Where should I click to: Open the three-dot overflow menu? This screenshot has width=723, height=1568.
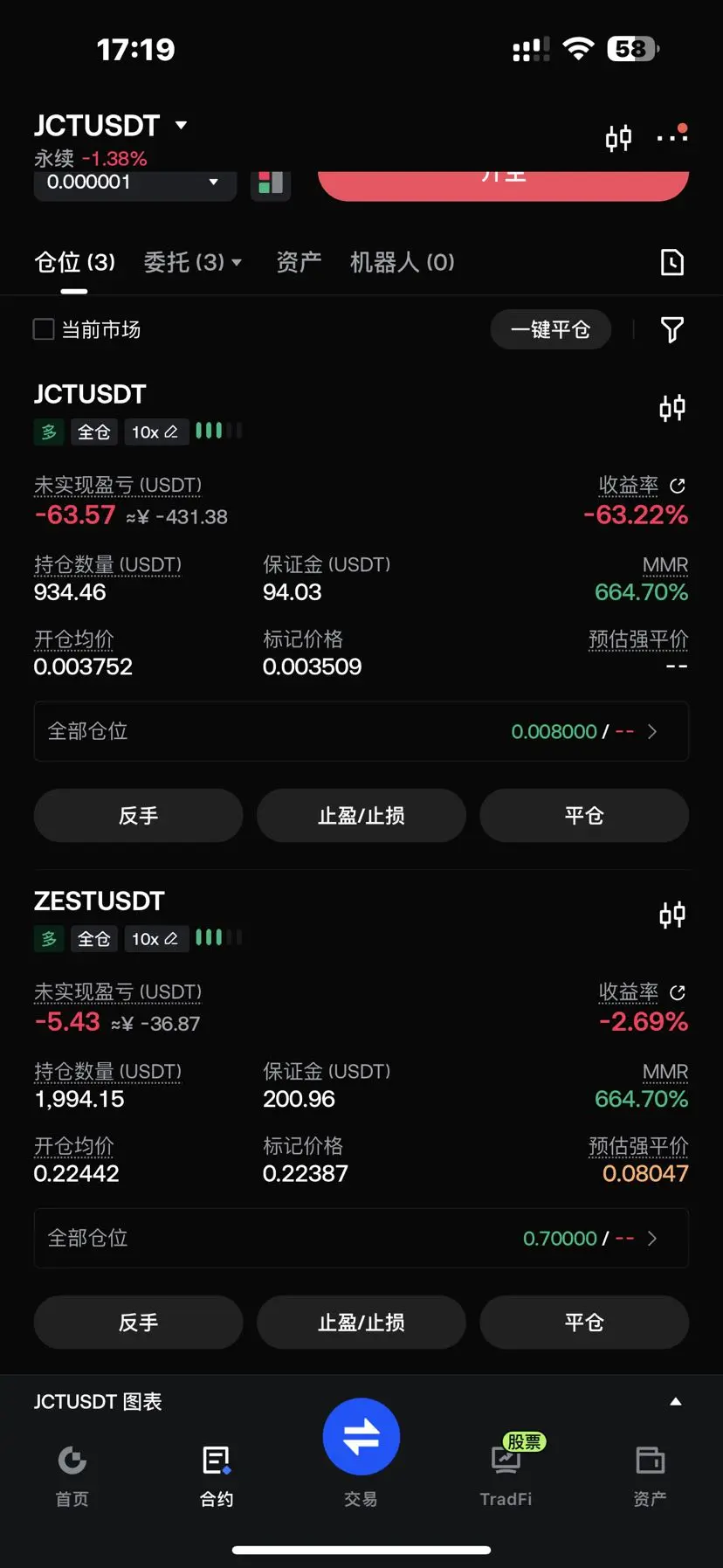pyautogui.click(x=671, y=136)
